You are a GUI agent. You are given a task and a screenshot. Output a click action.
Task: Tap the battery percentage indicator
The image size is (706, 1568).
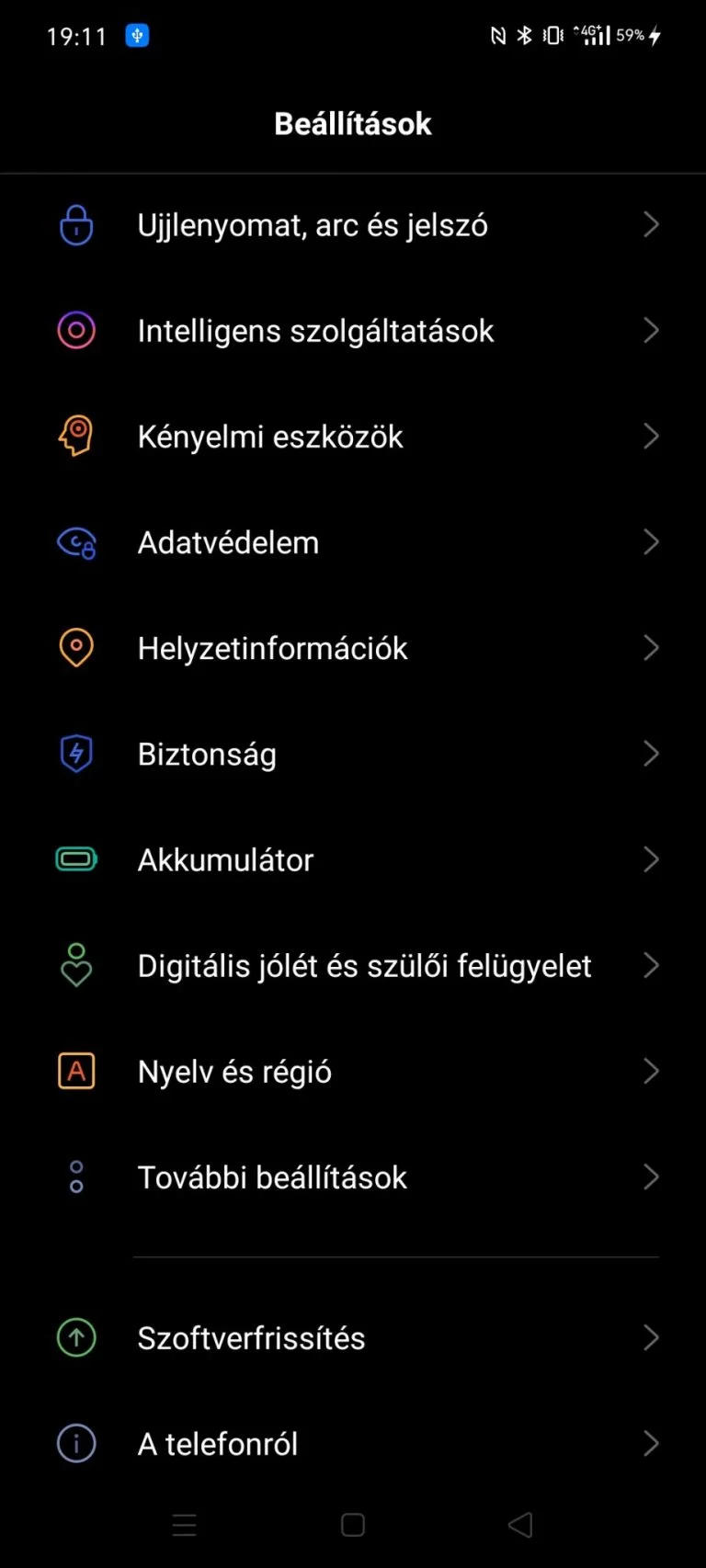coord(631,35)
